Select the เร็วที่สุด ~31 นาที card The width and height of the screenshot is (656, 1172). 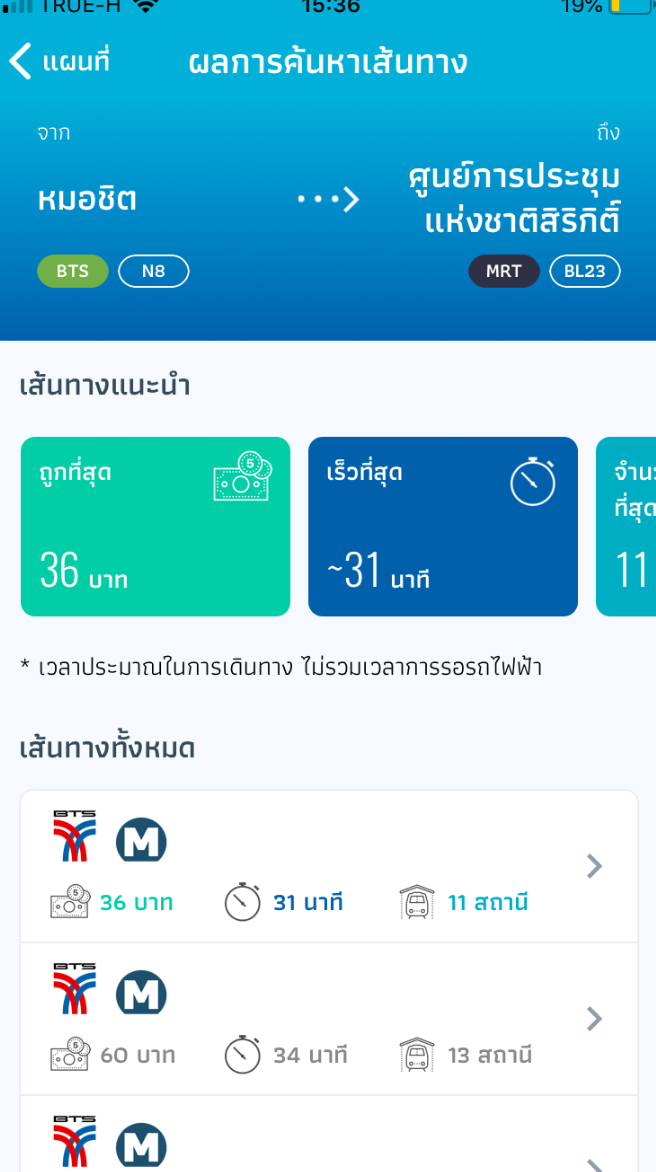tap(443, 526)
